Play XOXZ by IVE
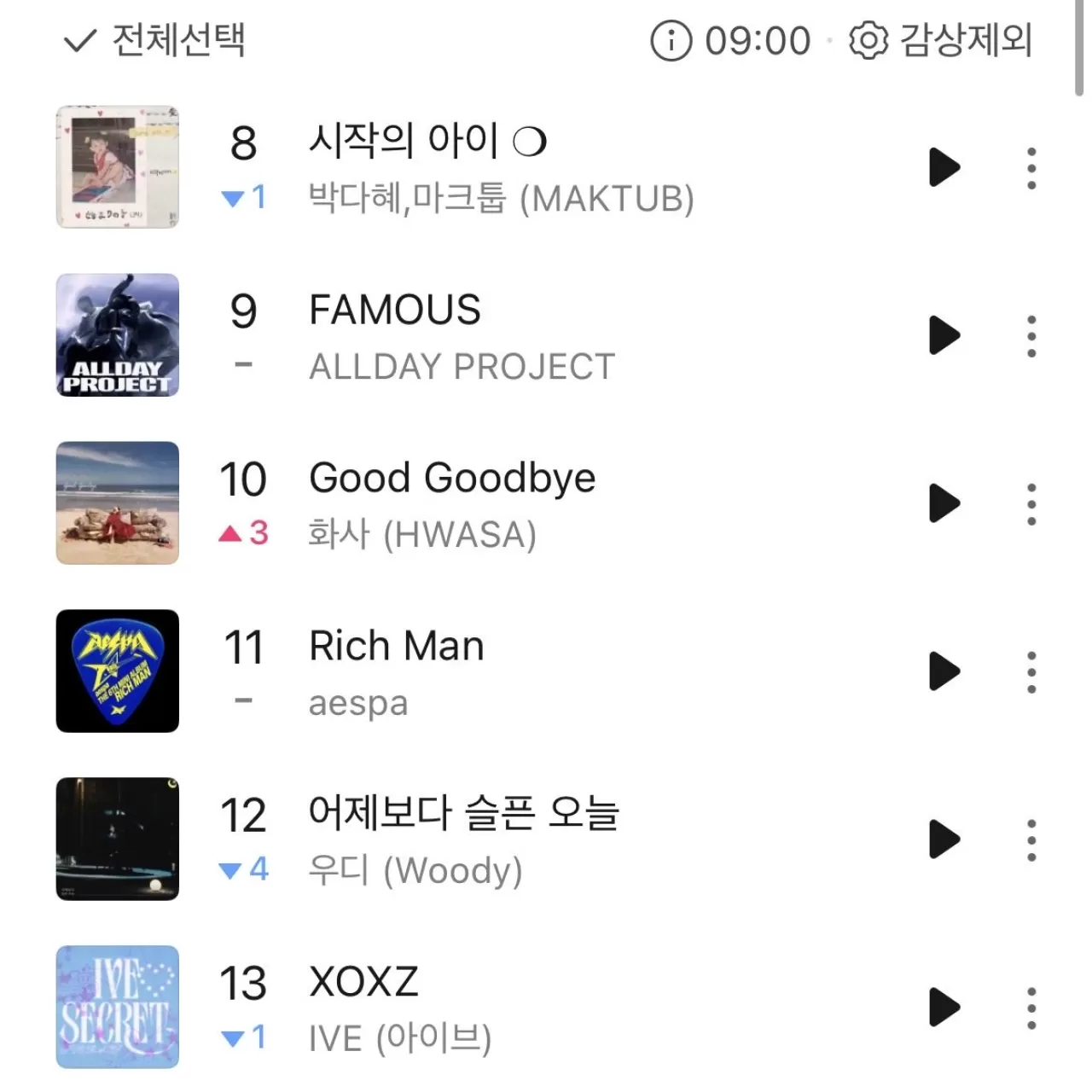The width and height of the screenshot is (1092, 1092). [x=944, y=1008]
